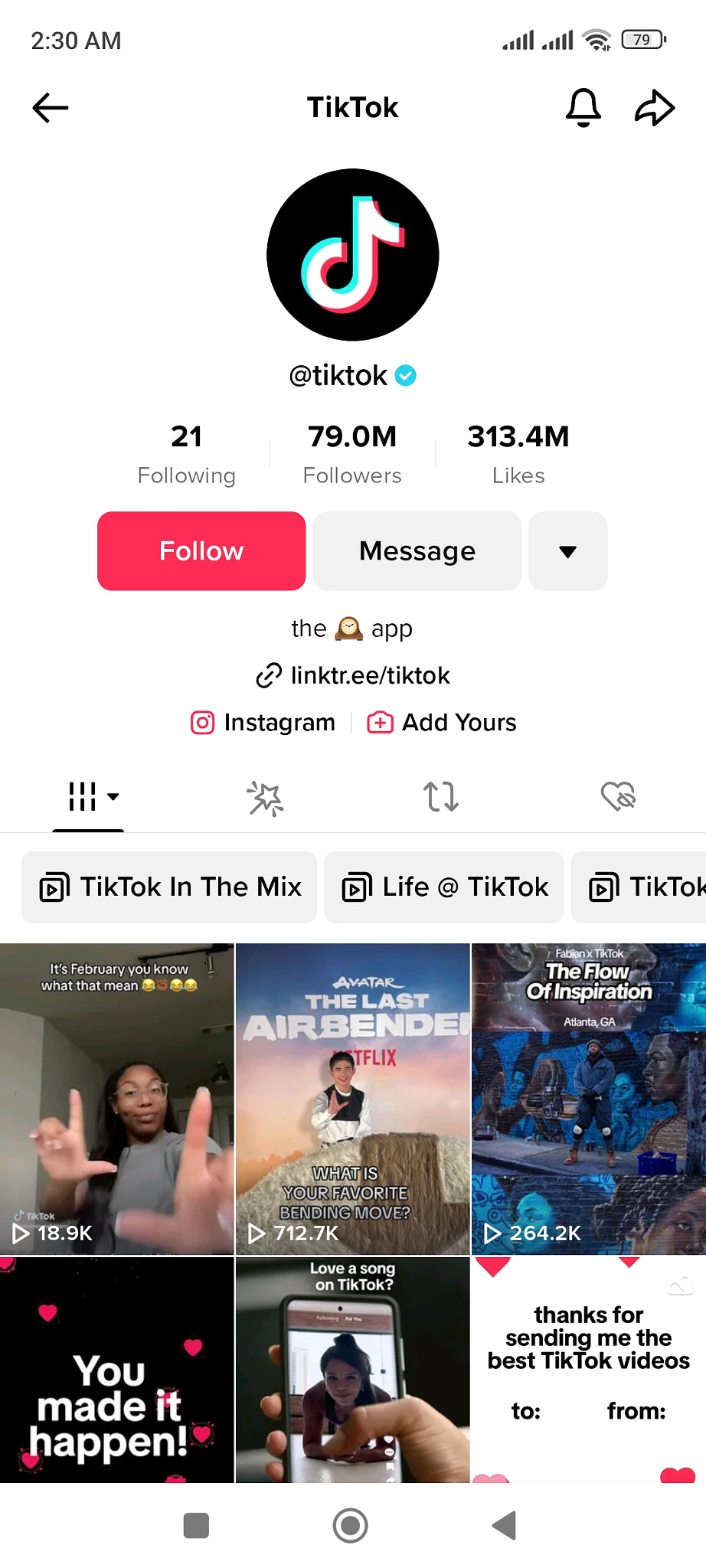
Task: Tap the Add Yours link
Action: 443,722
